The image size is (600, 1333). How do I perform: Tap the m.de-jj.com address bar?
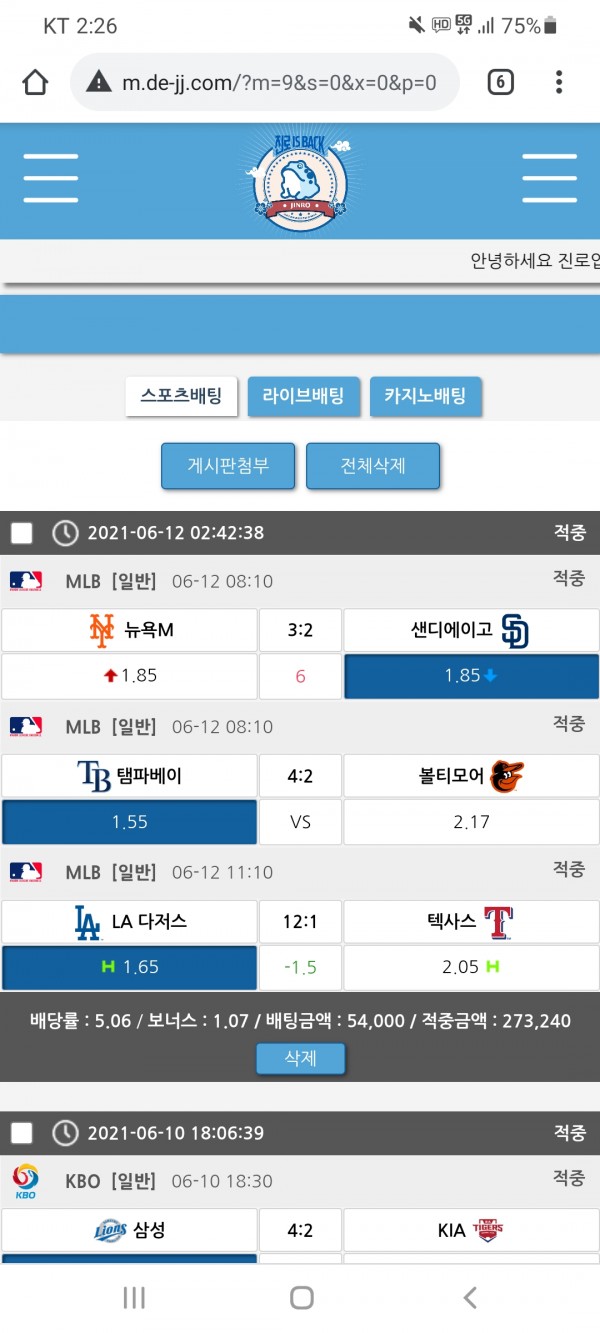click(265, 82)
